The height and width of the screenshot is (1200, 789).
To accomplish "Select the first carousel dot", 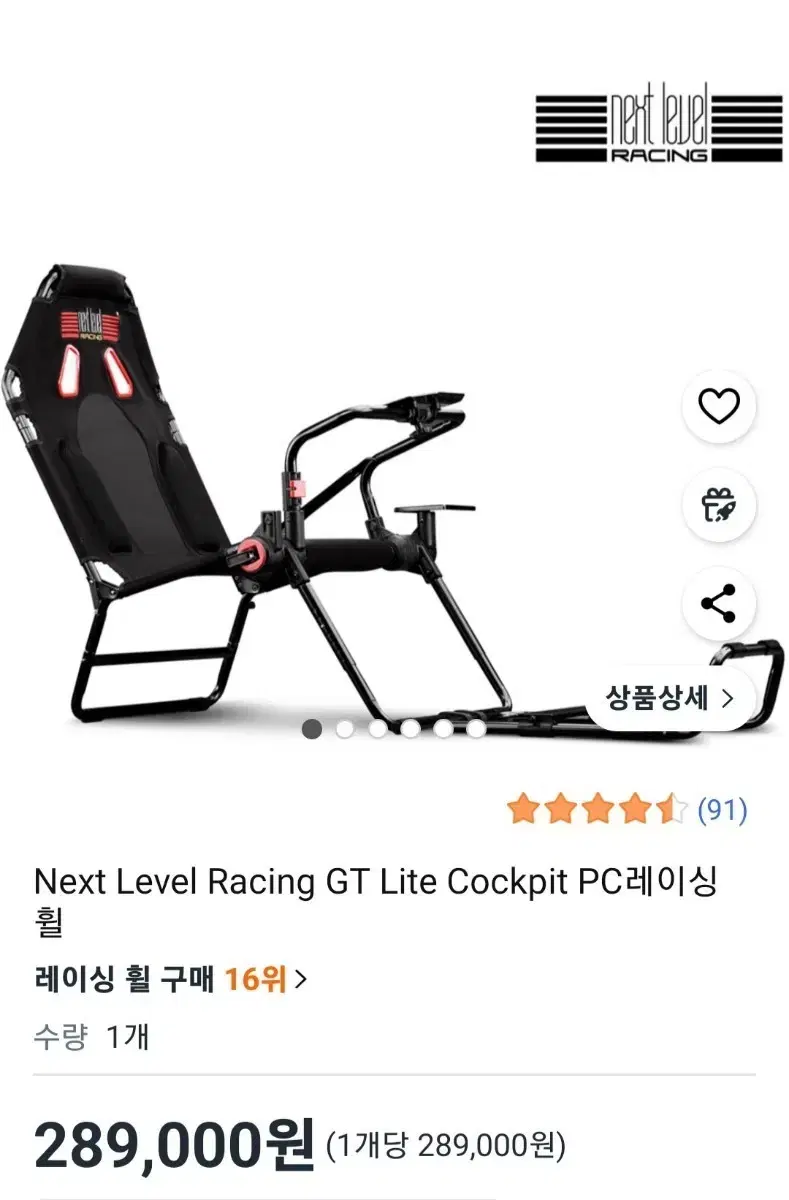I will click(x=314, y=729).
